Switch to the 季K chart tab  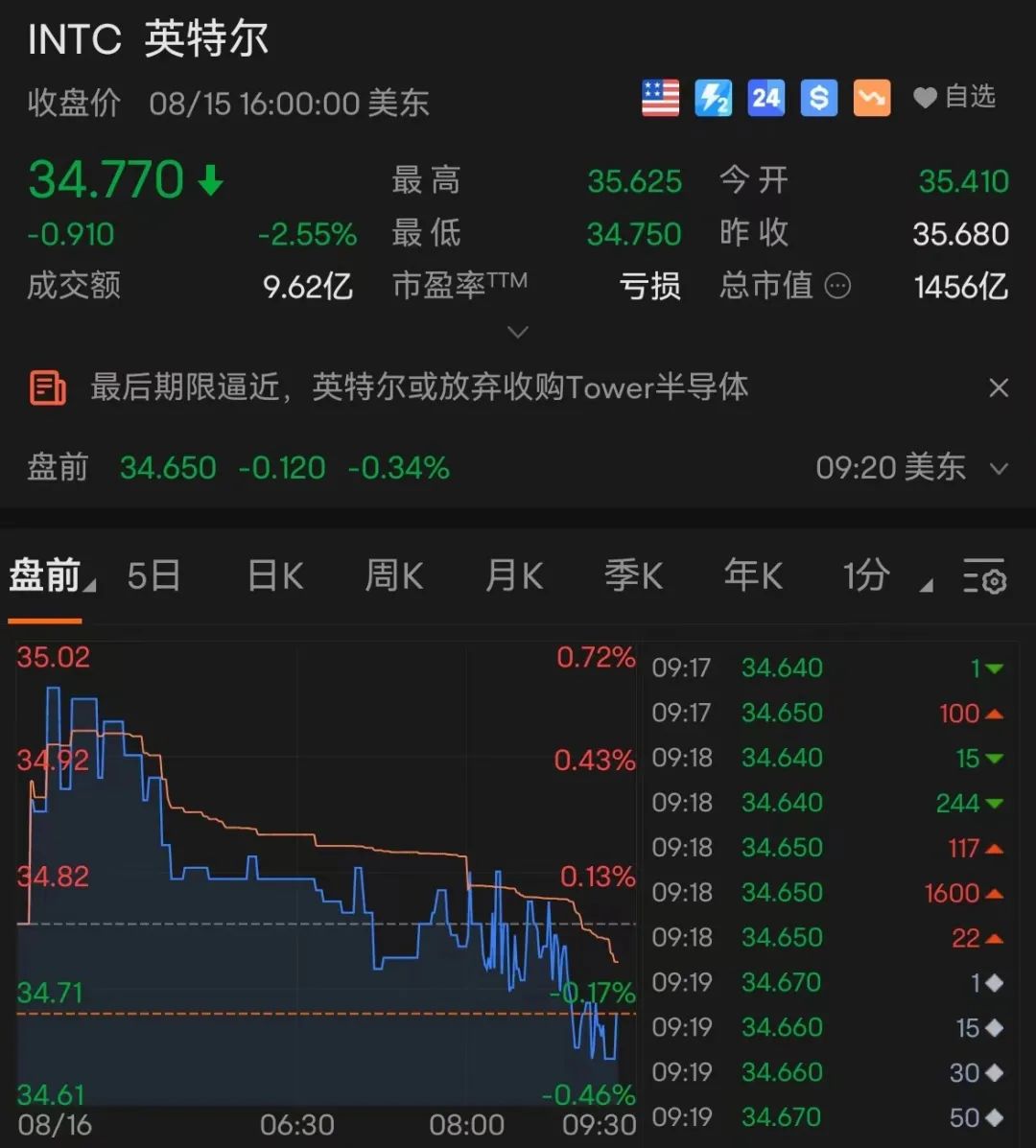[x=633, y=576]
